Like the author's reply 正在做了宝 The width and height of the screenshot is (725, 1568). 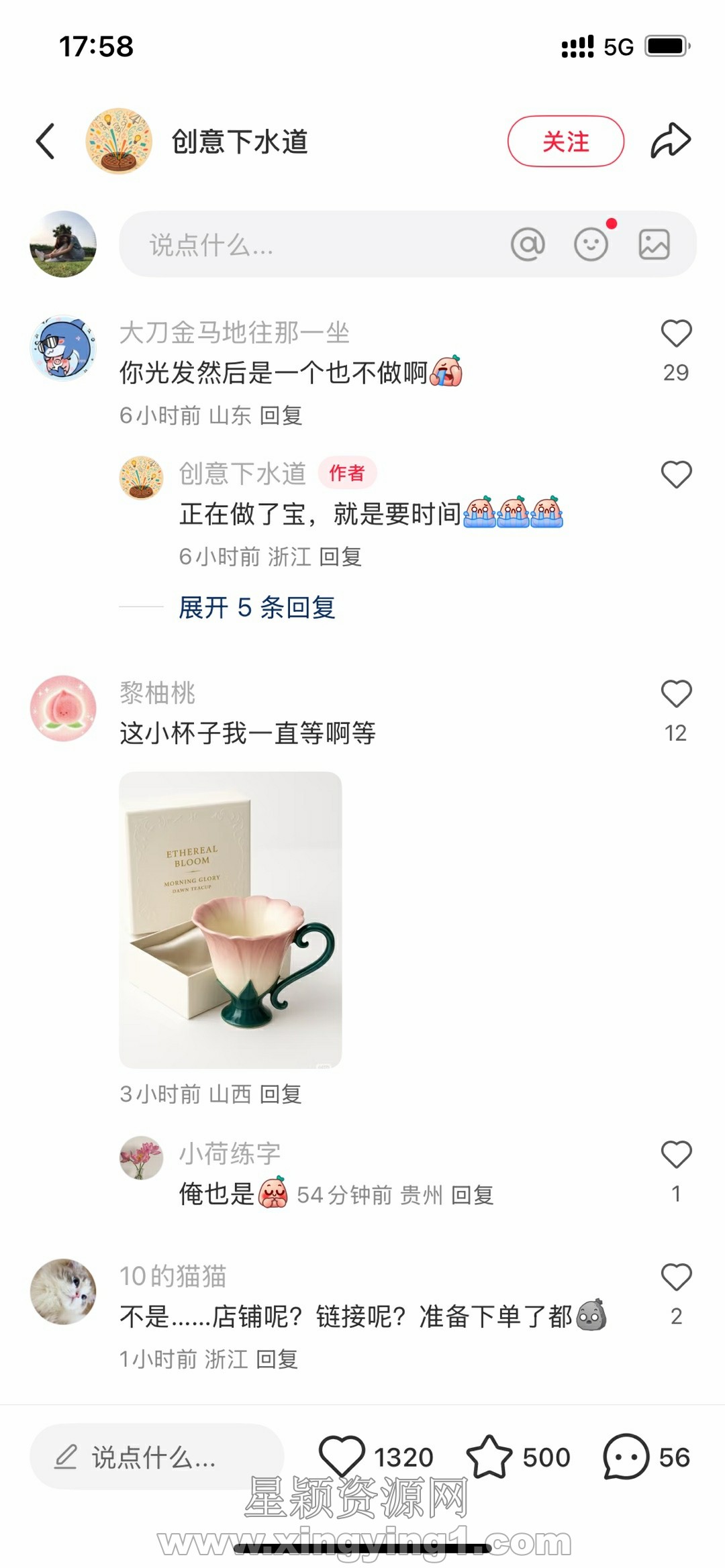tap(676, 474)
